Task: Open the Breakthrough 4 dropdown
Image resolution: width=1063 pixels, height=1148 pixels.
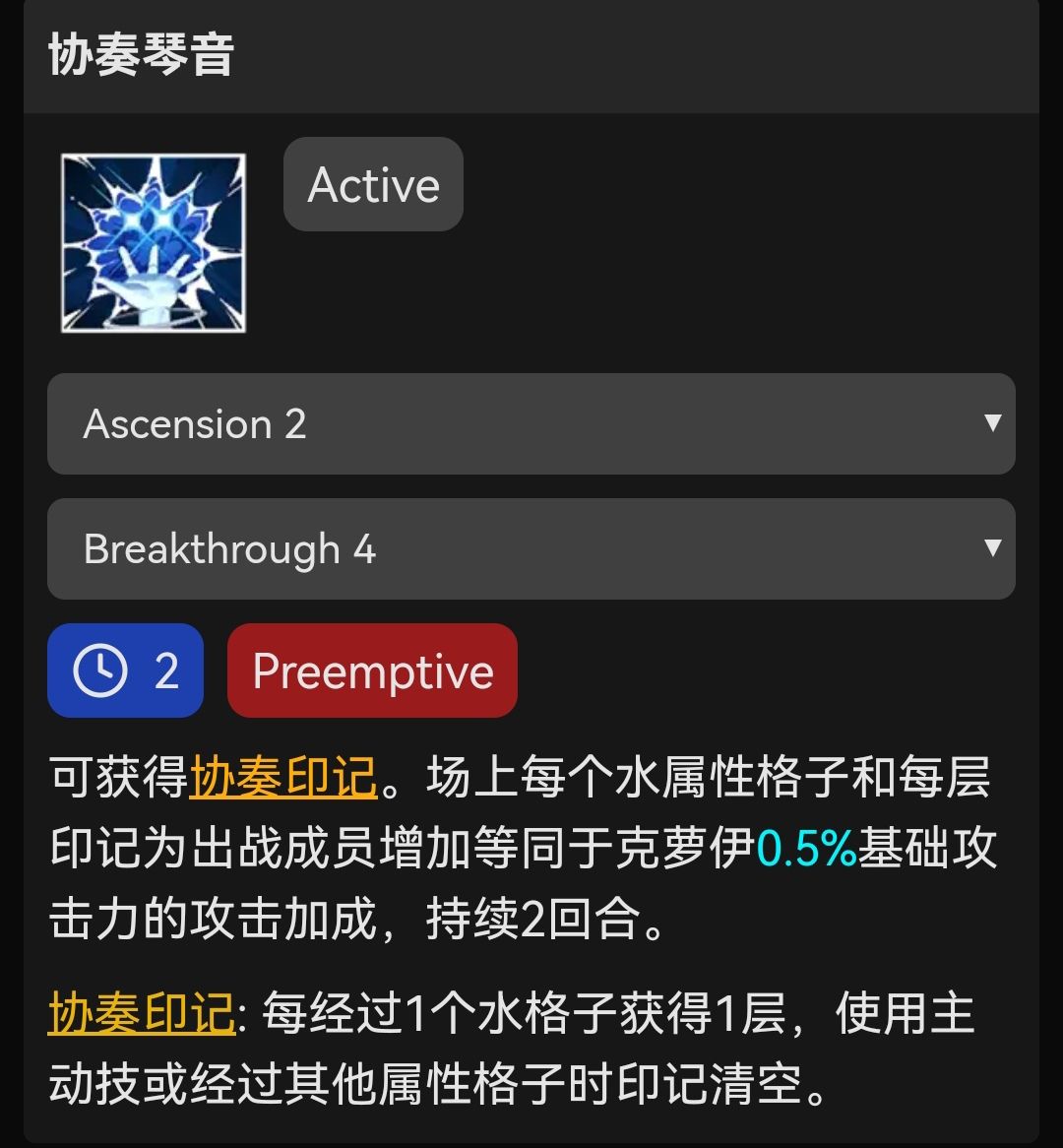Action: (x=531, y=548)
